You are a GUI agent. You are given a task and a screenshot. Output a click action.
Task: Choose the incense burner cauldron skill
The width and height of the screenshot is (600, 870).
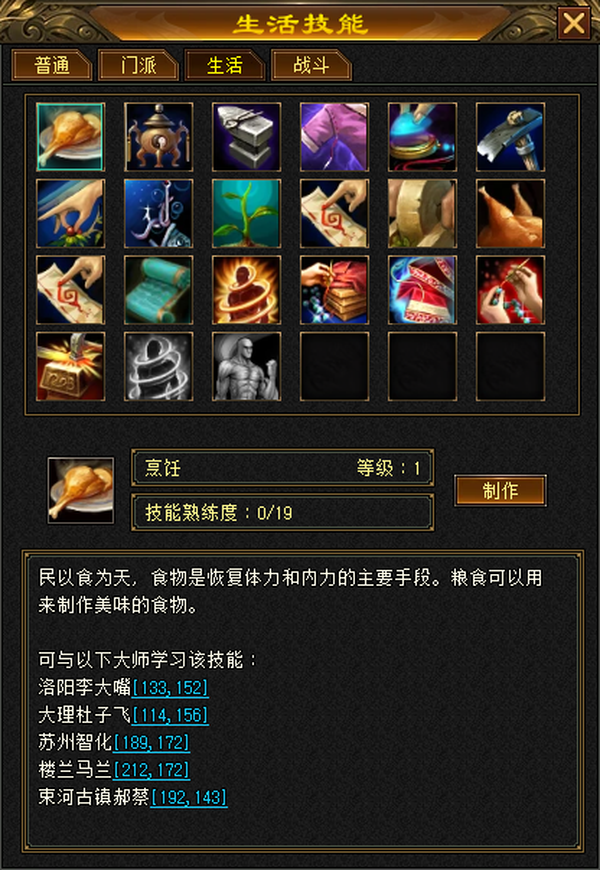tap(159, 136)
